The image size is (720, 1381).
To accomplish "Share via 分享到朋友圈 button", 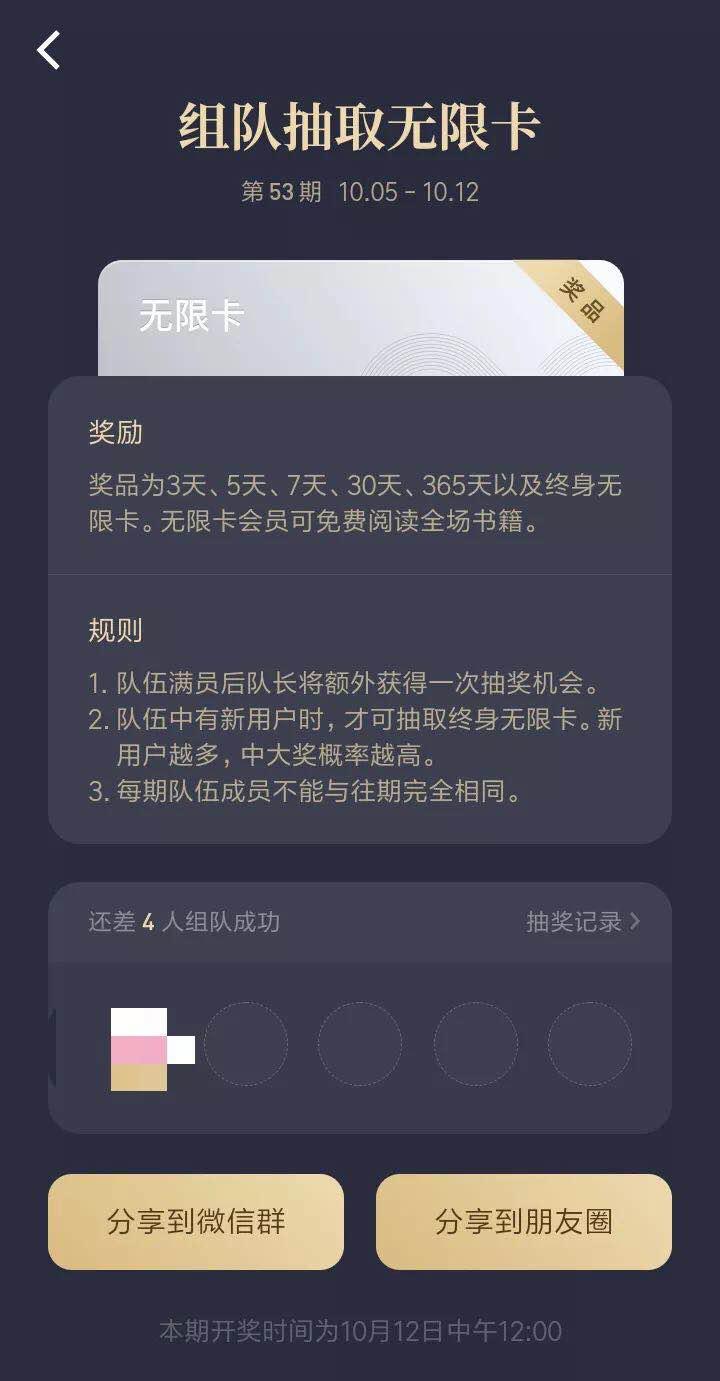I will [x=523, y=1221].
